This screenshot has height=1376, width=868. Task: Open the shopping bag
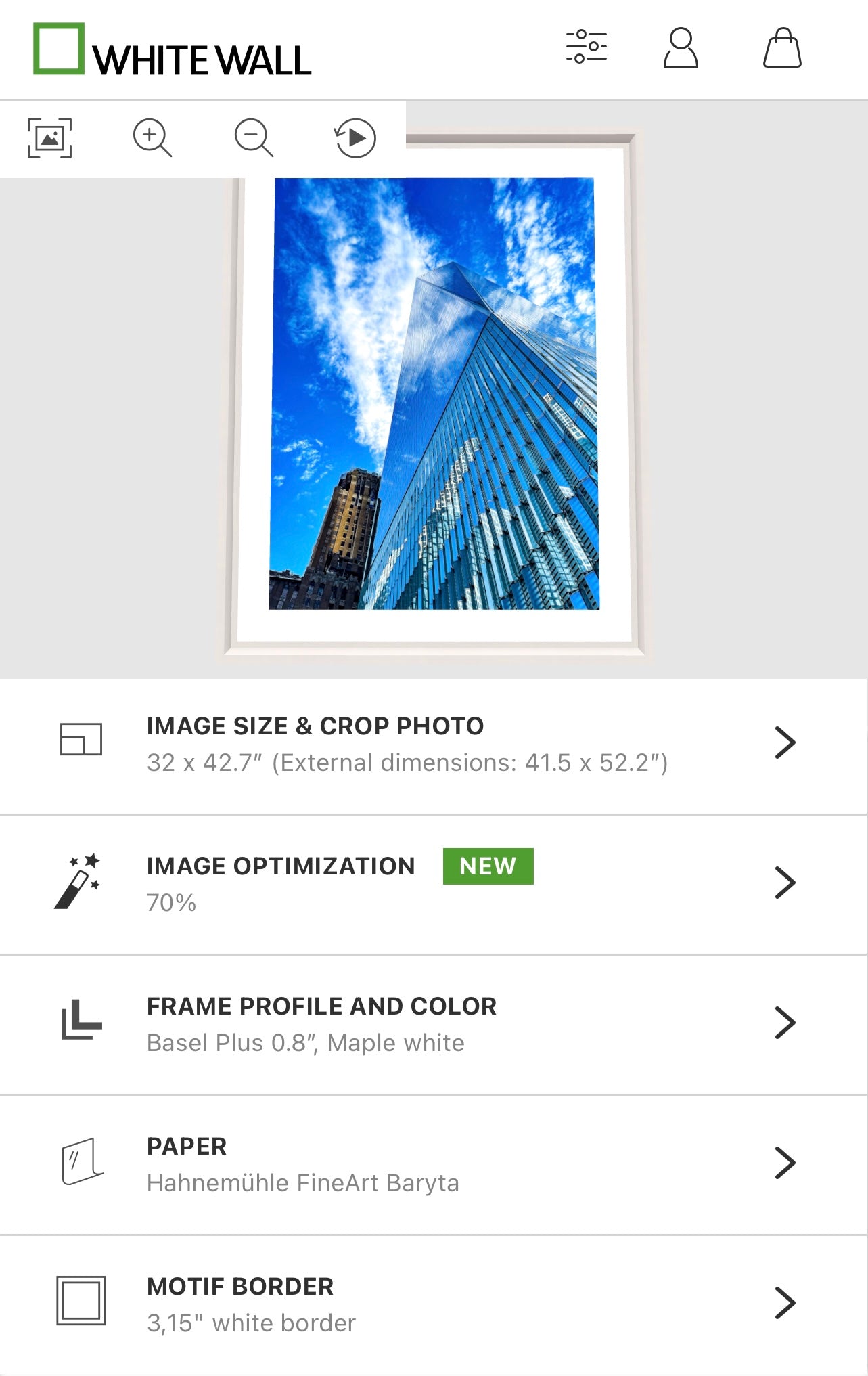tap(782, 47)
